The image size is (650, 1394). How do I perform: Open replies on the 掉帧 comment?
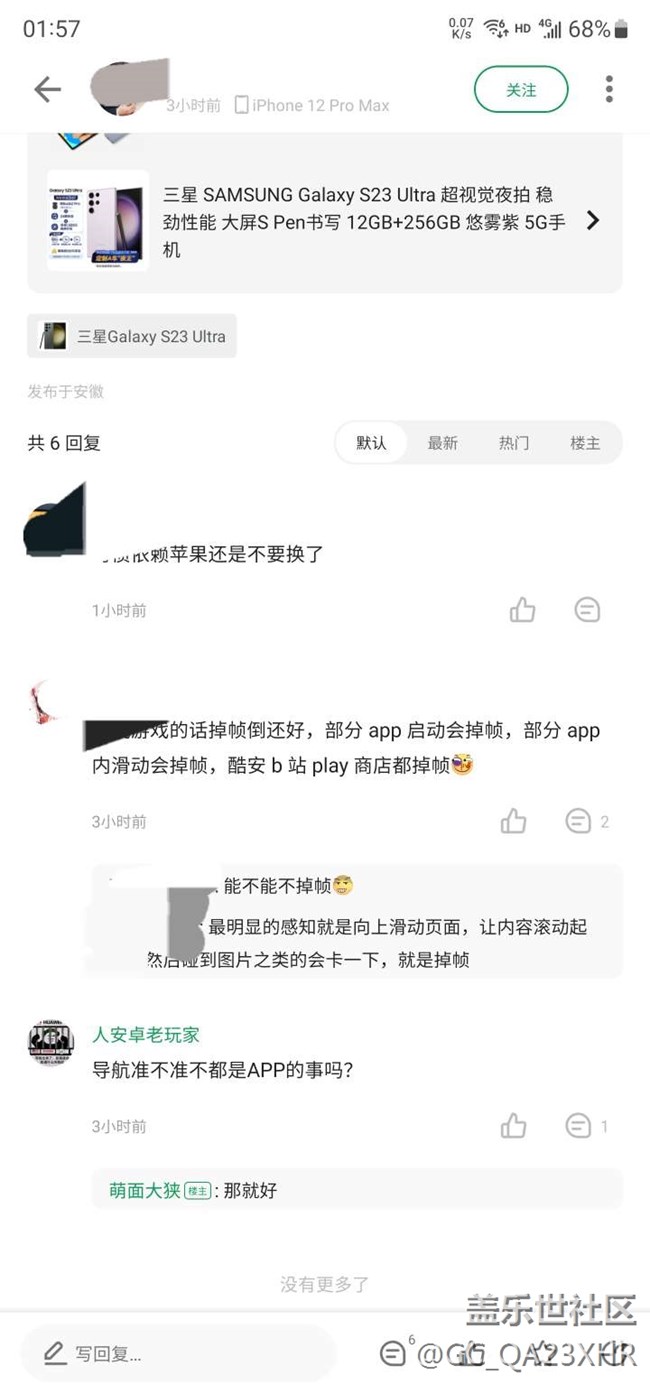click(x=579, y=821)
